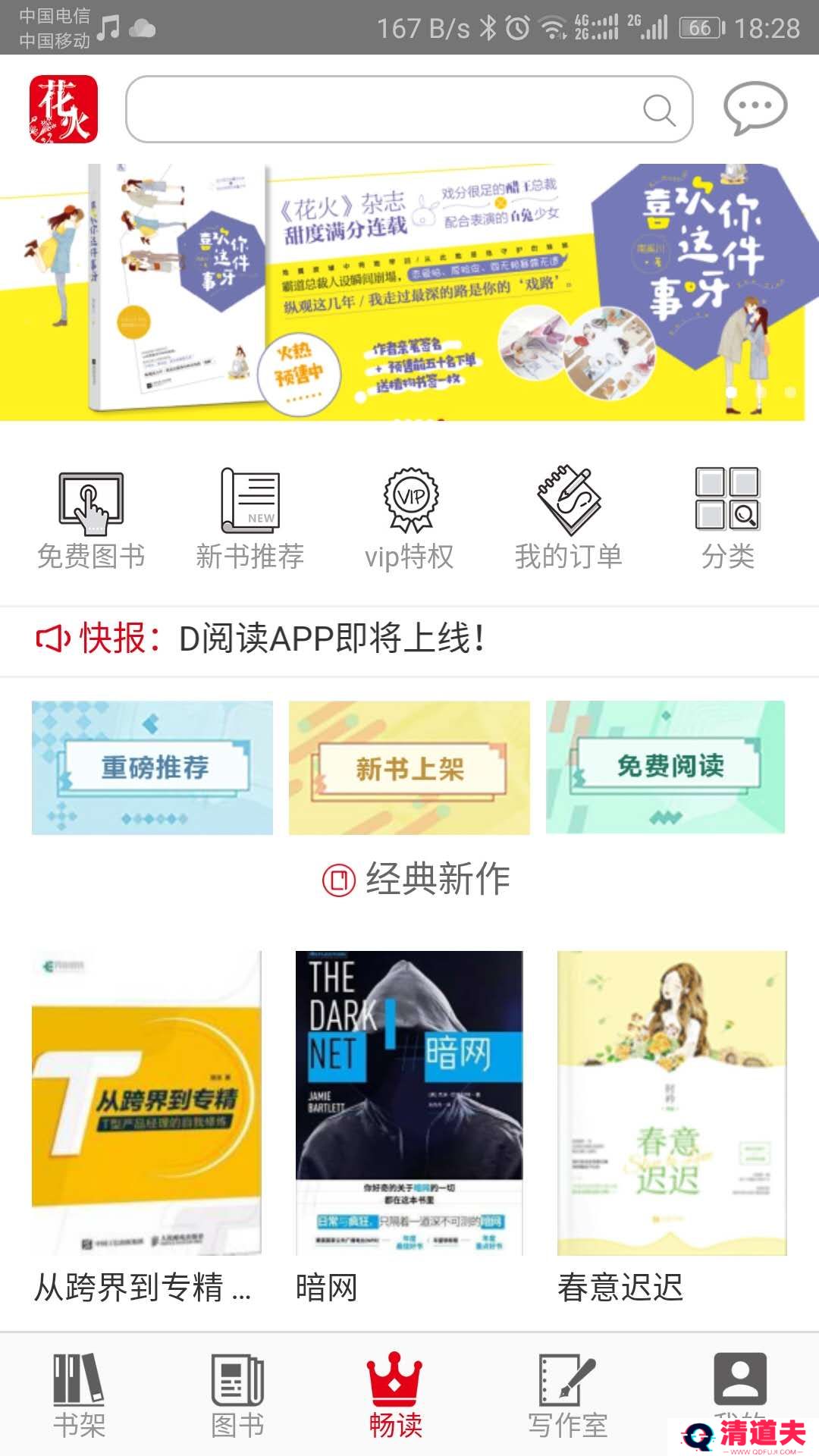Select the 重磅推荐 card
This screenshot has height=1456, width=819.
tap(152, 767)
